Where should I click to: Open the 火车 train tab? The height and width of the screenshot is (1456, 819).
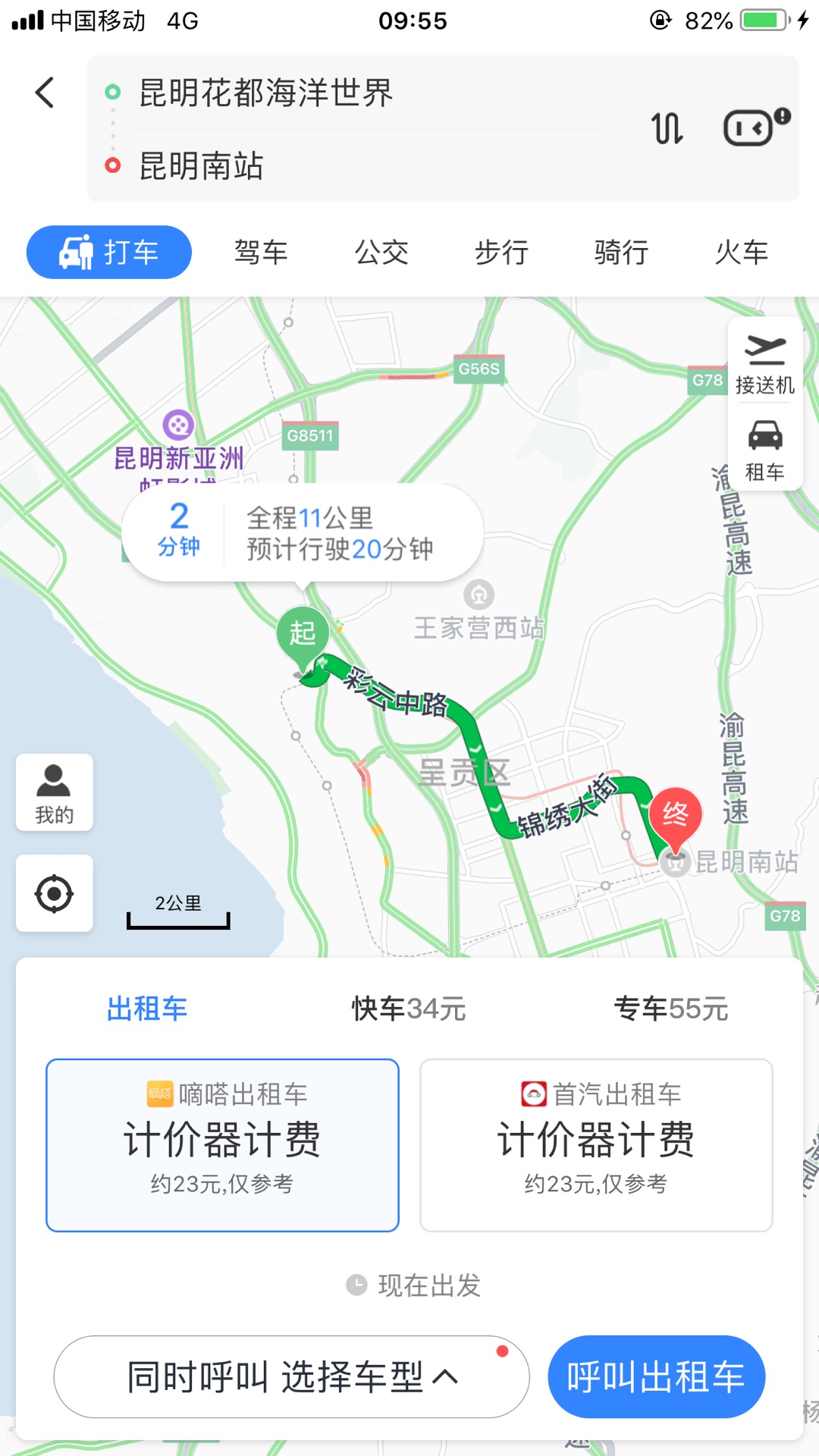[742, 253]
